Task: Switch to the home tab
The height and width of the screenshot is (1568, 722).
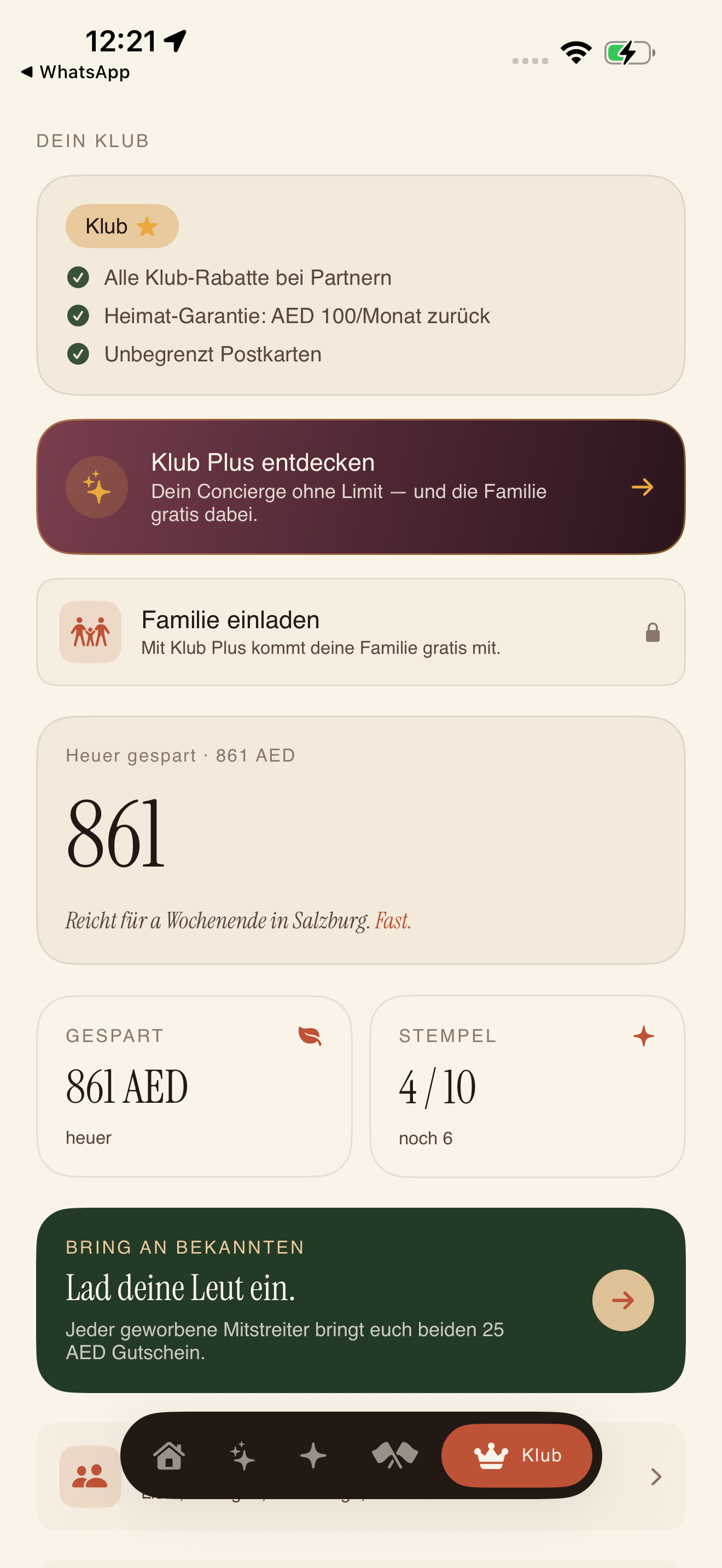Action: click(x=169, y=1456)
